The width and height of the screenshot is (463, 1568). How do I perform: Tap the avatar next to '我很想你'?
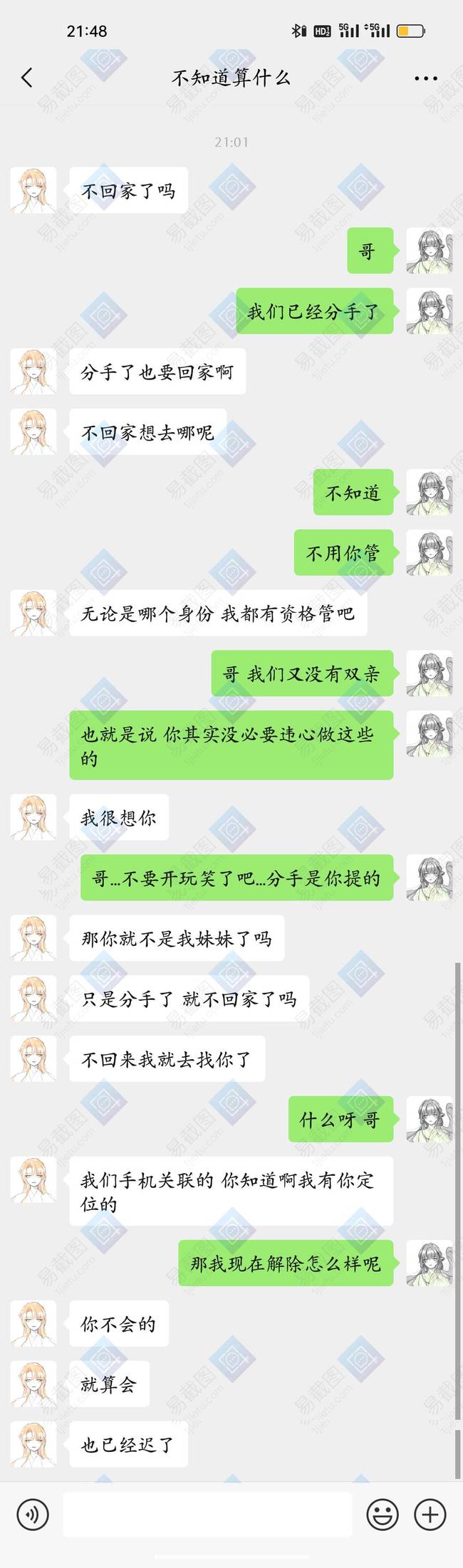click(x=33, y=817)
